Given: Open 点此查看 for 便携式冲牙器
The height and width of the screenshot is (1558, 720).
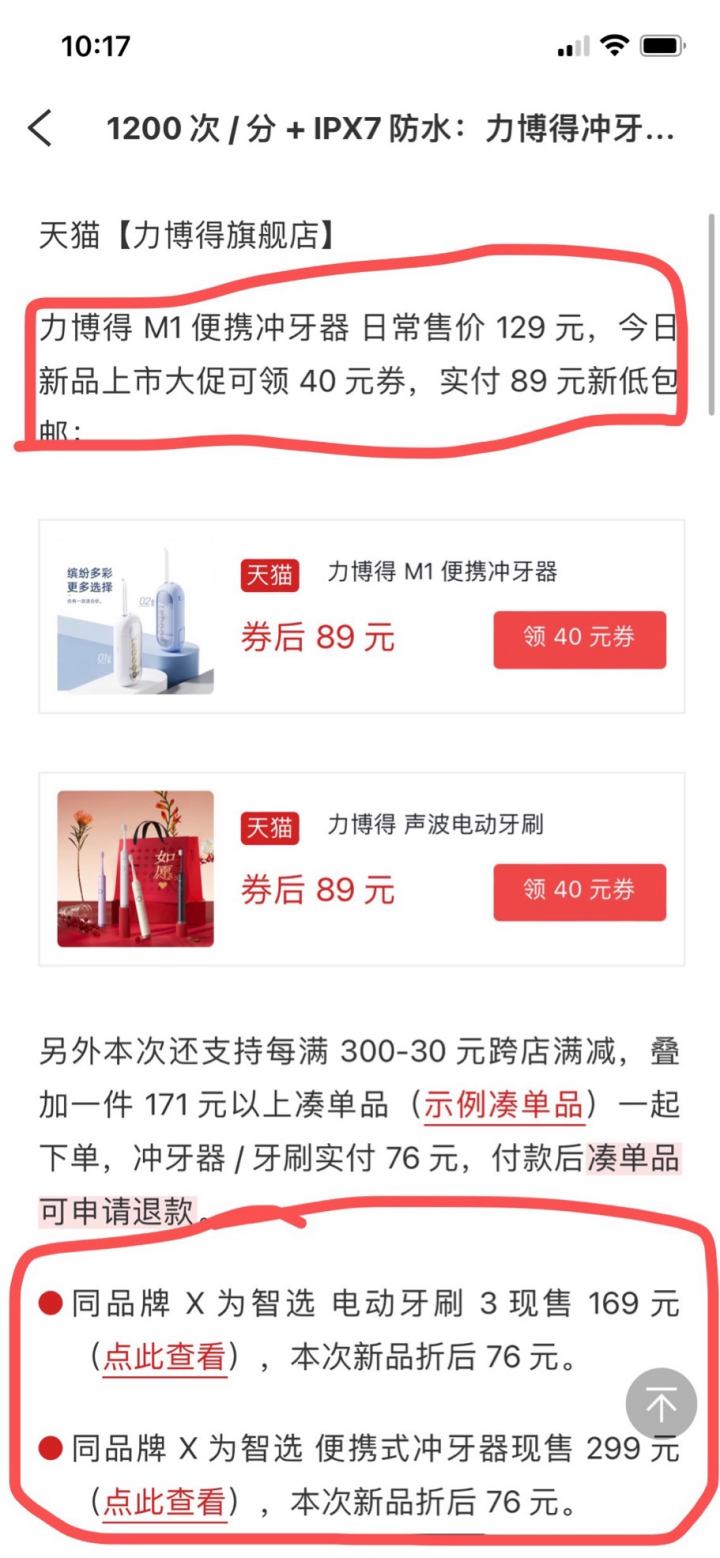Looking at the screenshot, I should click(165, 1501).
